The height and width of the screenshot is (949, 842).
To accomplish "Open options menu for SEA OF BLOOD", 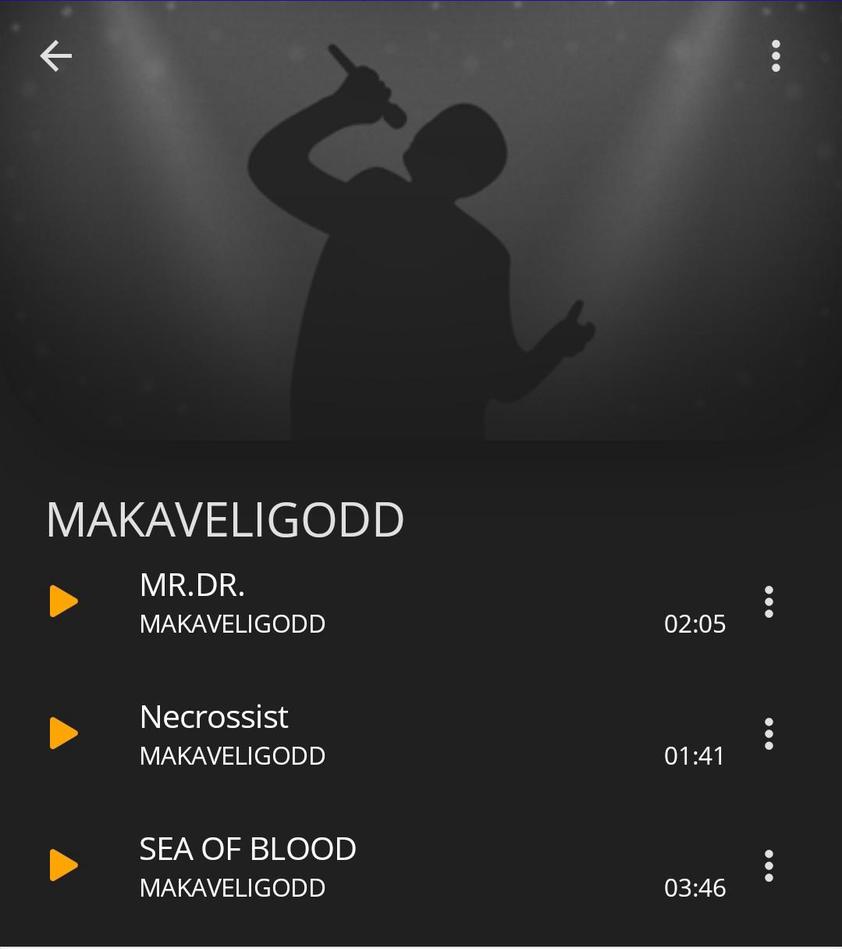I will coord(769,864).
